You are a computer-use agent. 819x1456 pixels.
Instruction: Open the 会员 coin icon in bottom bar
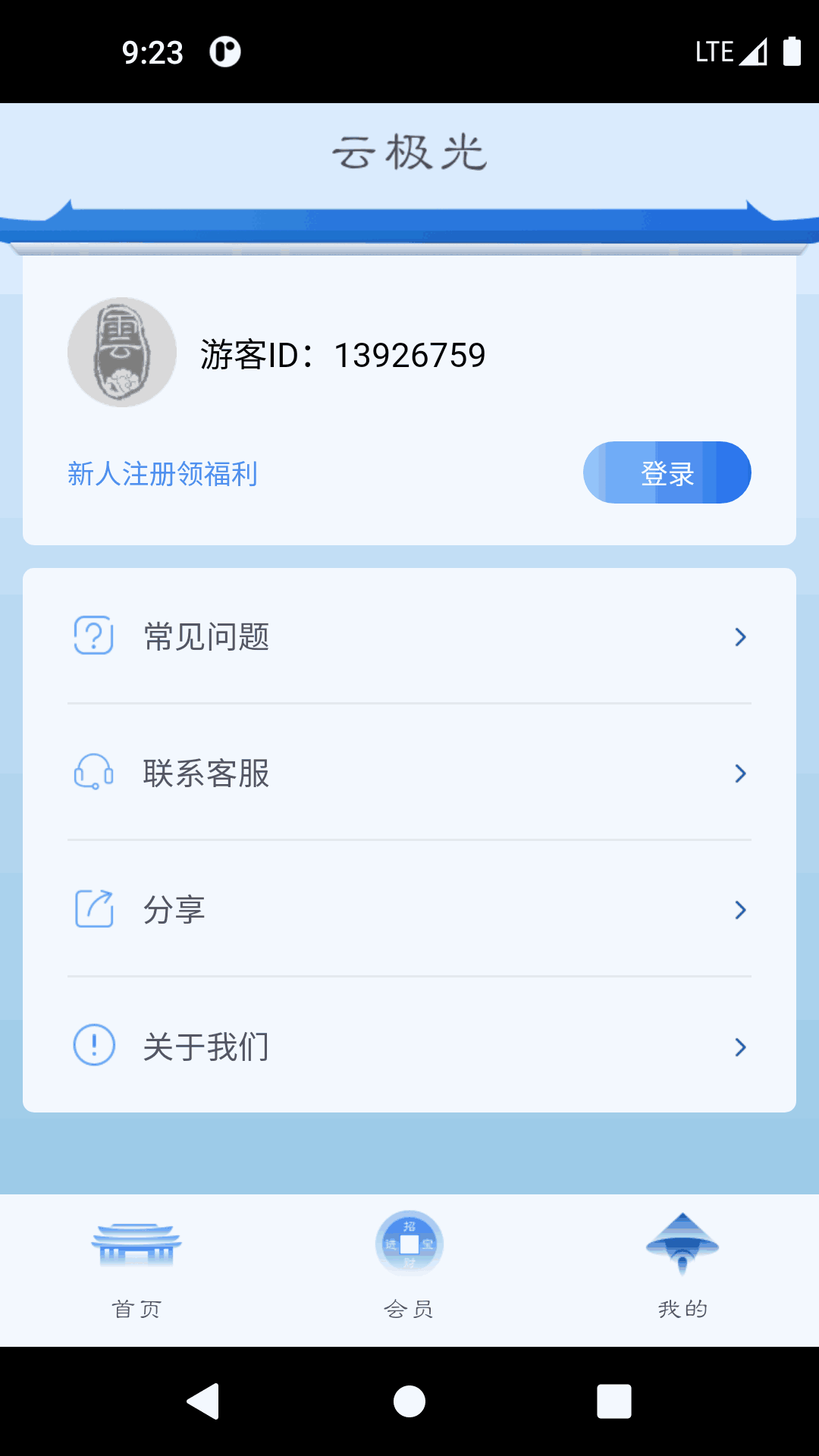[x=409, y=1244]
